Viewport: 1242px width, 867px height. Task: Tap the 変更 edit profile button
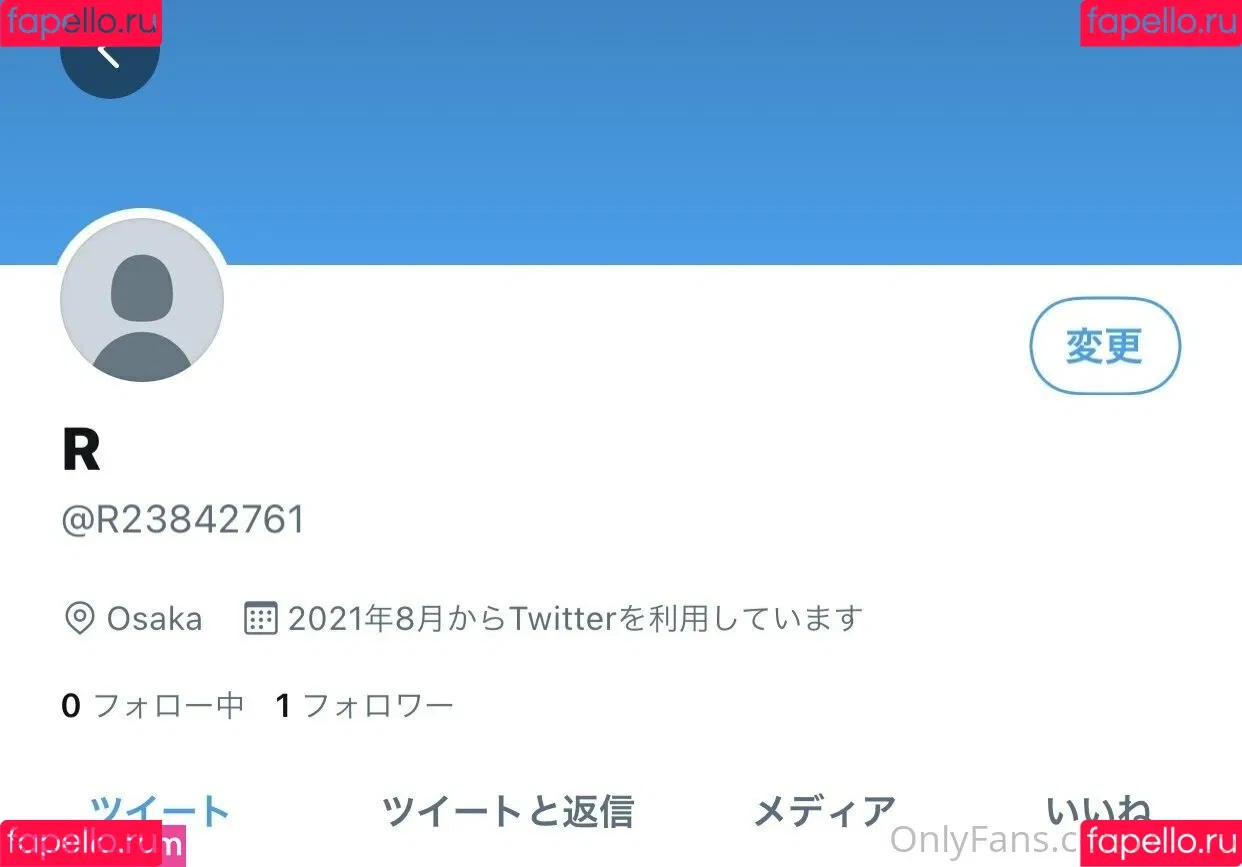(x=1104, y=346)
